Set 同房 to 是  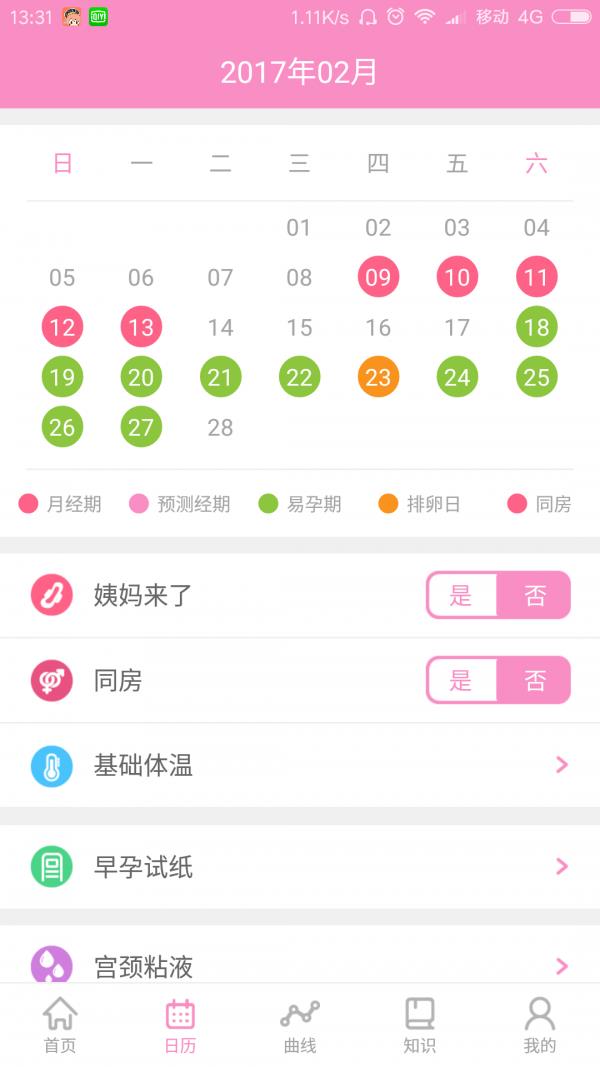(x=461, y=681)
